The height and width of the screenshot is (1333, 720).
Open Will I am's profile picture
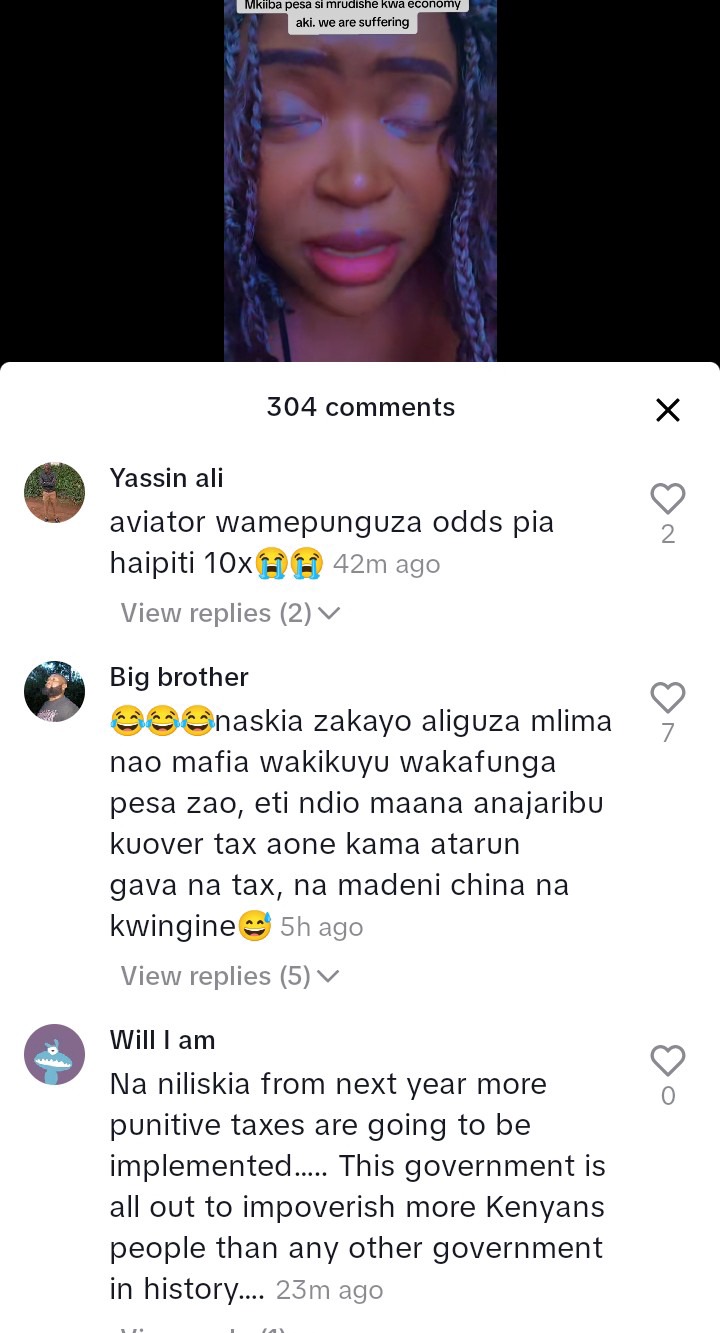tap(54, 1054)
